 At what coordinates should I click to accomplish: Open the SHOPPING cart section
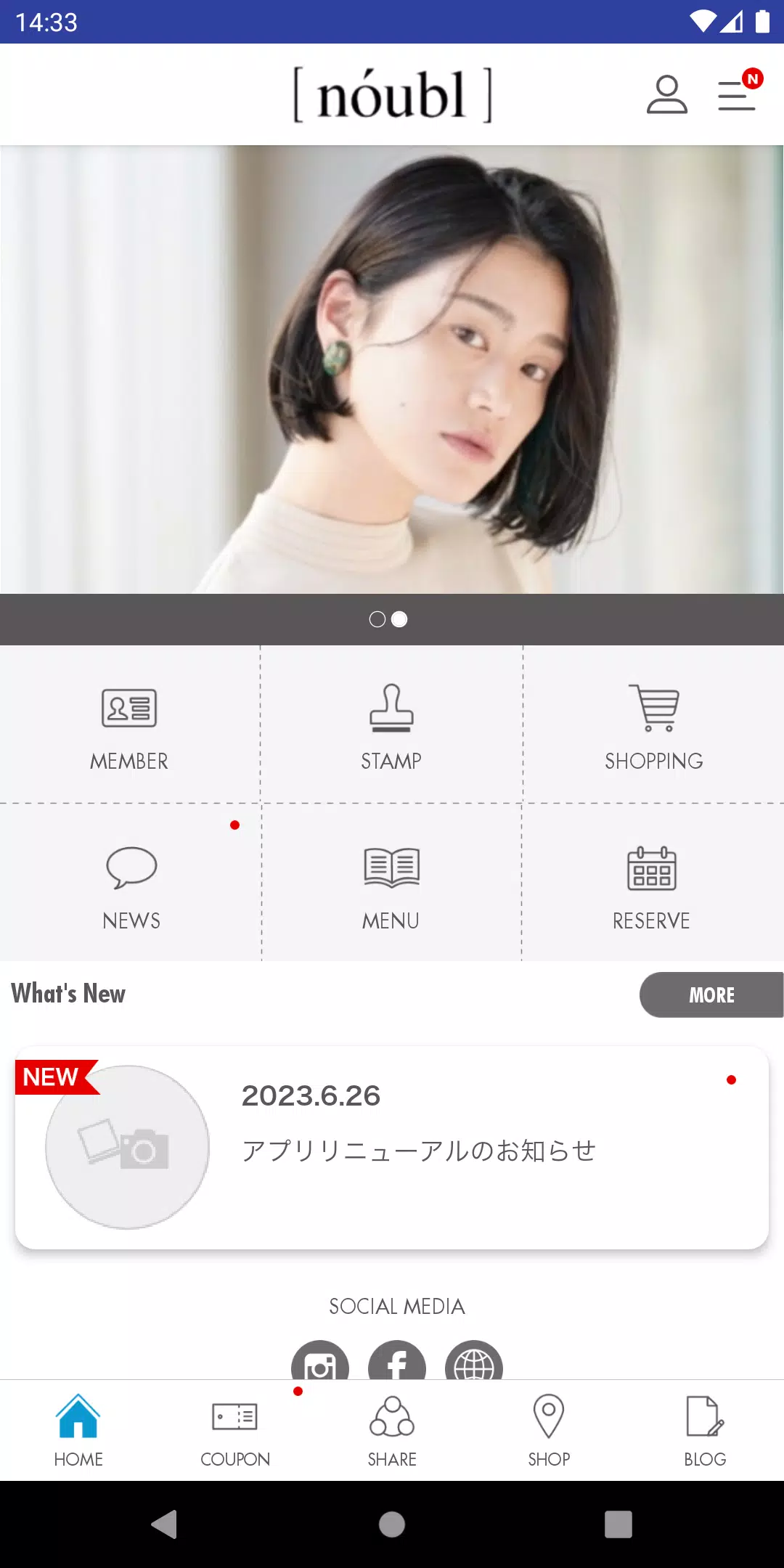(x=653, y=726)
